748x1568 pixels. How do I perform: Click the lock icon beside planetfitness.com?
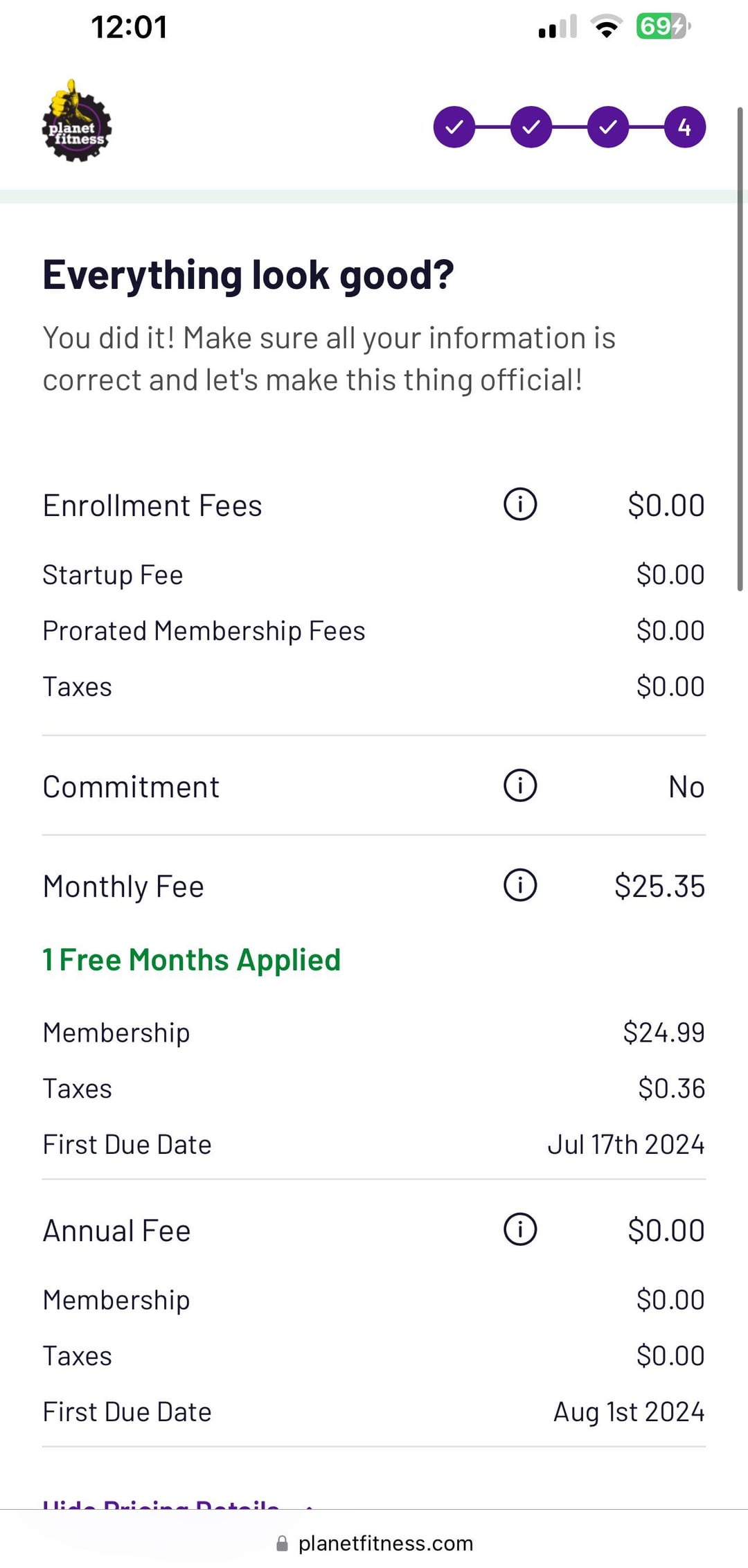click(283, 1543)
